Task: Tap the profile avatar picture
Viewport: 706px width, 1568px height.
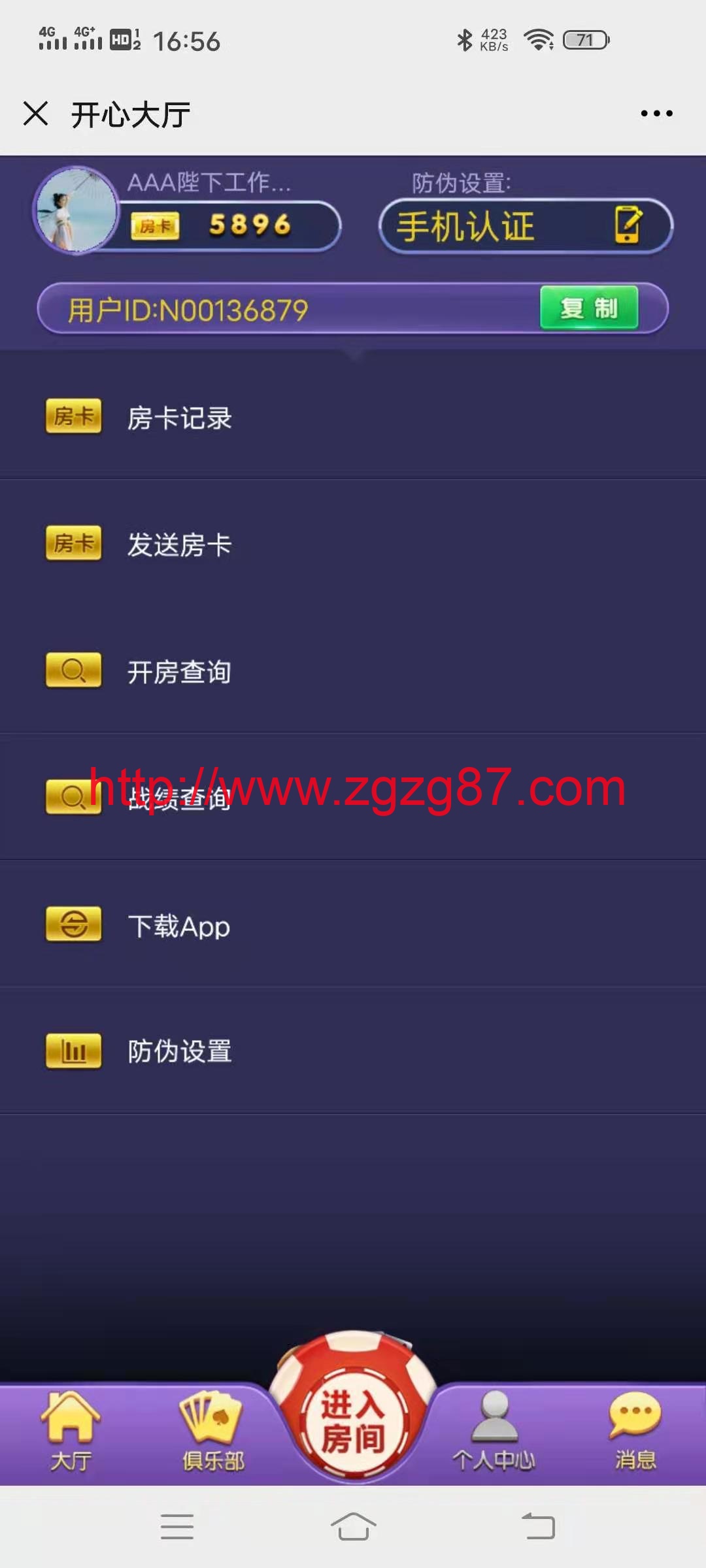Action: click(x=76, y=210)
